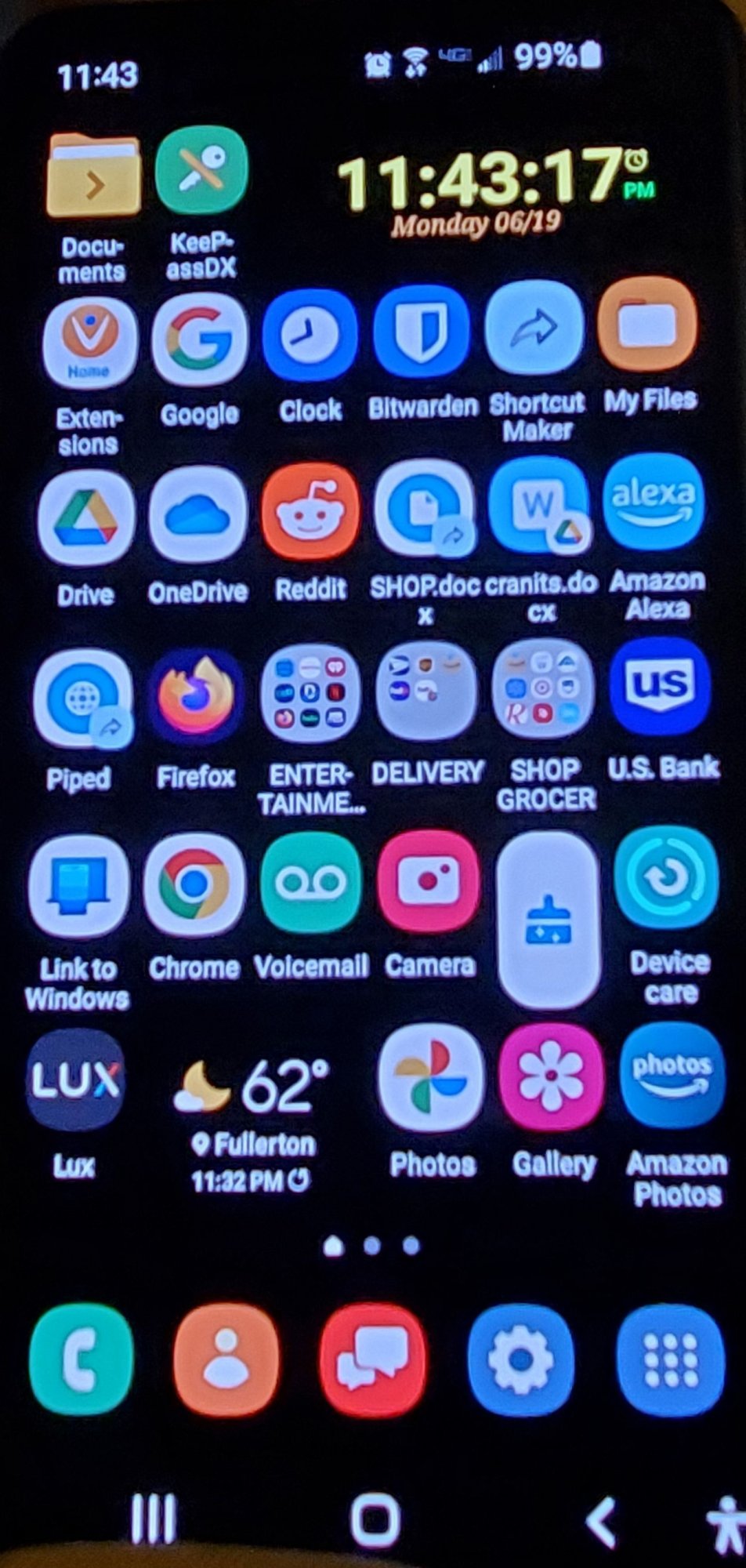The width and height of the screenshot is (746, 1568).
Task: Open Amazon Alexa
Action: (x=654, y=502)
